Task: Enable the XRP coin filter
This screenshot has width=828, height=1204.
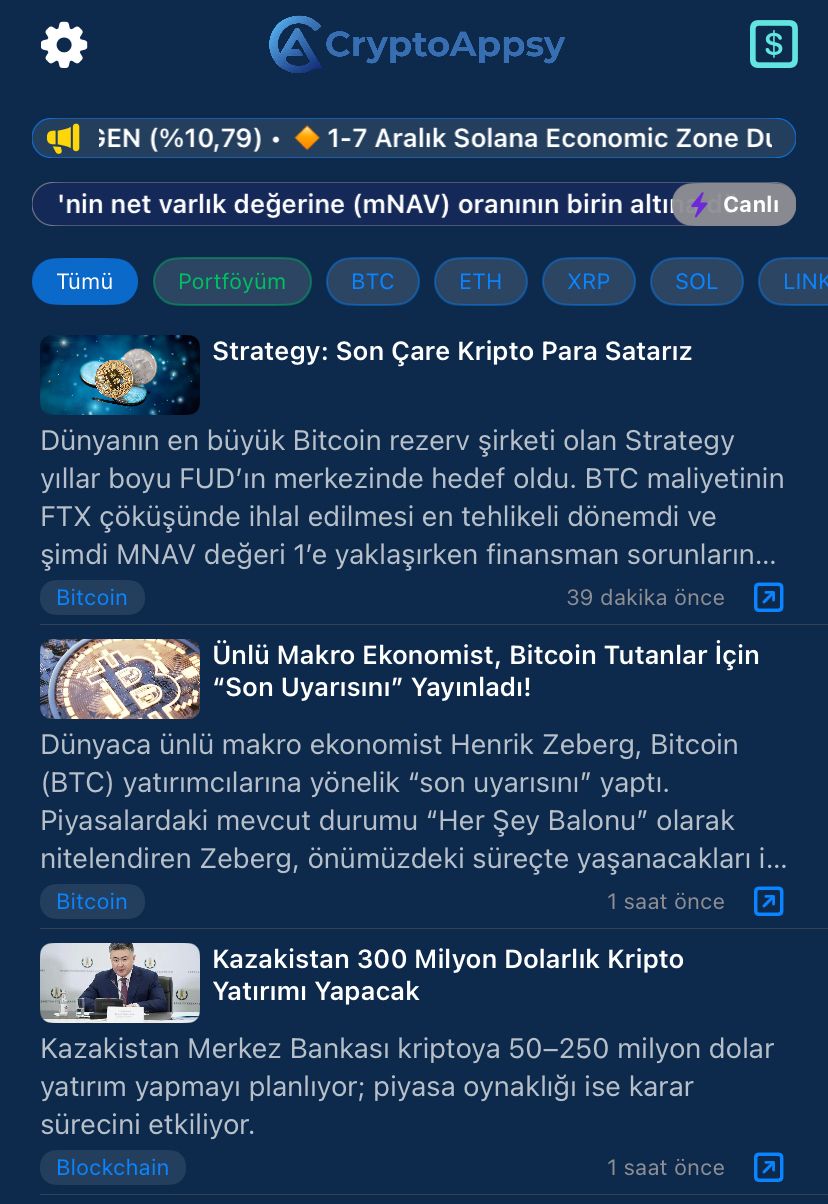Action: (588, 281)
